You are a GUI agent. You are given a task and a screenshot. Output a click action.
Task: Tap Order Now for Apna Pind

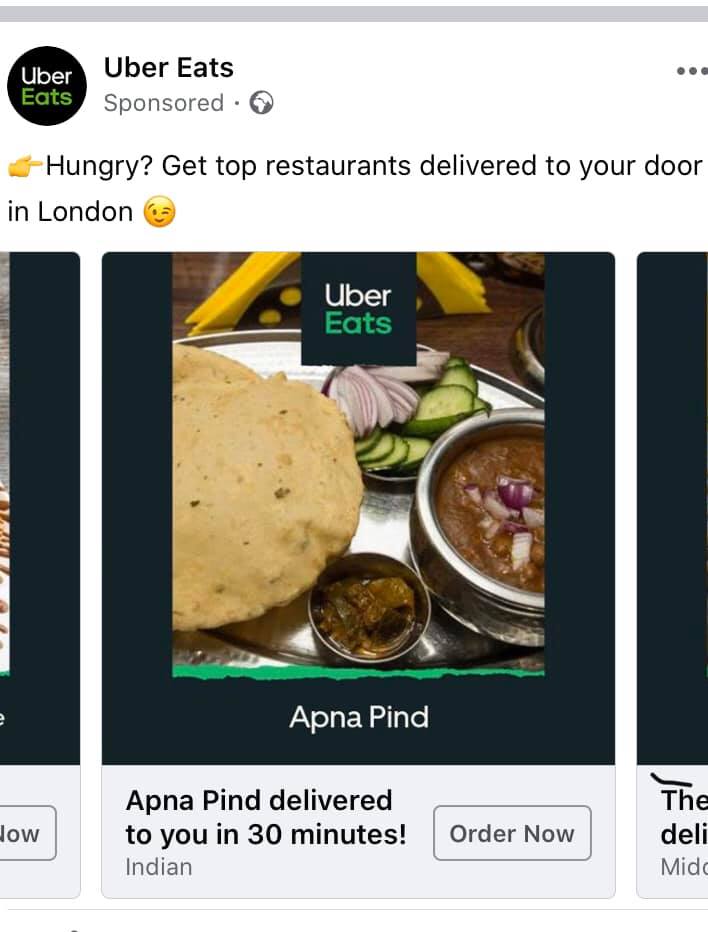(x=512, y=833)
